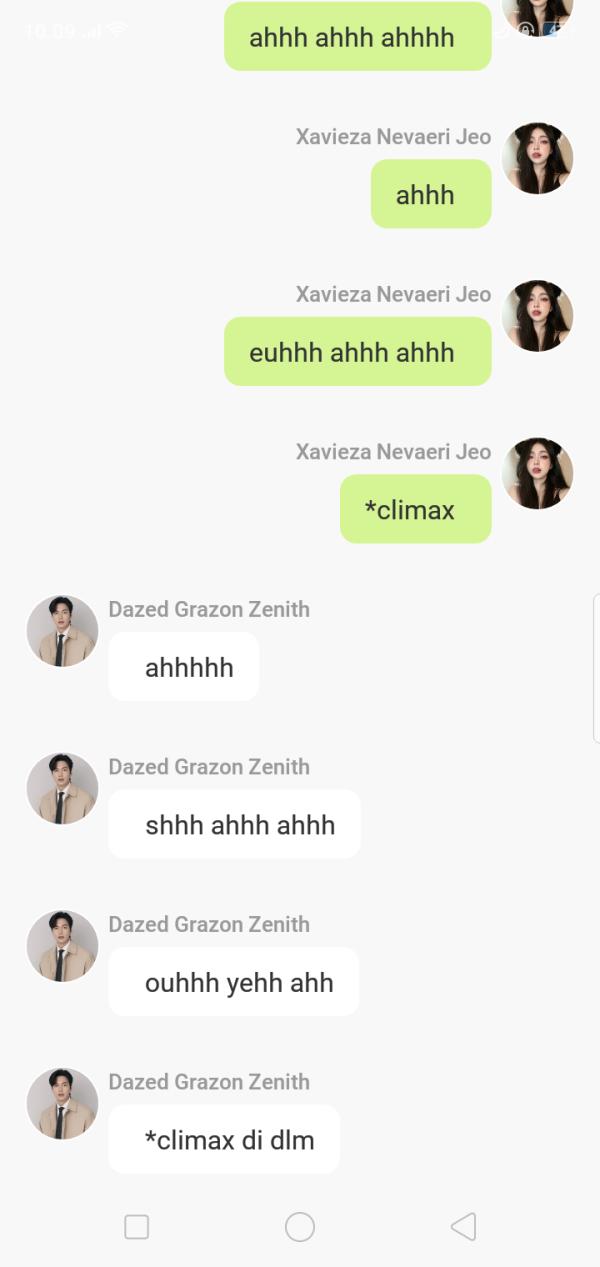The image size is (600, 1267).
Task: Return to the home screen
Action: [x=300, y=1227]
